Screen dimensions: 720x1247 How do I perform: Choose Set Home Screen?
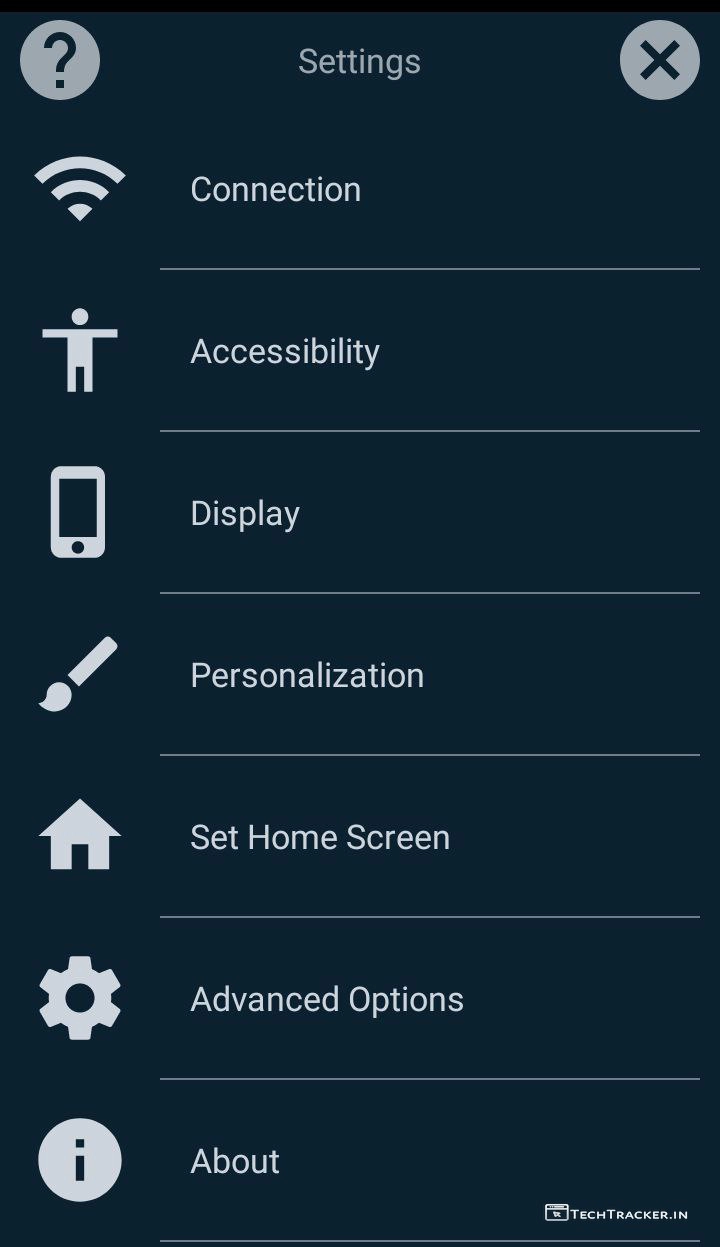pos(320,837)
